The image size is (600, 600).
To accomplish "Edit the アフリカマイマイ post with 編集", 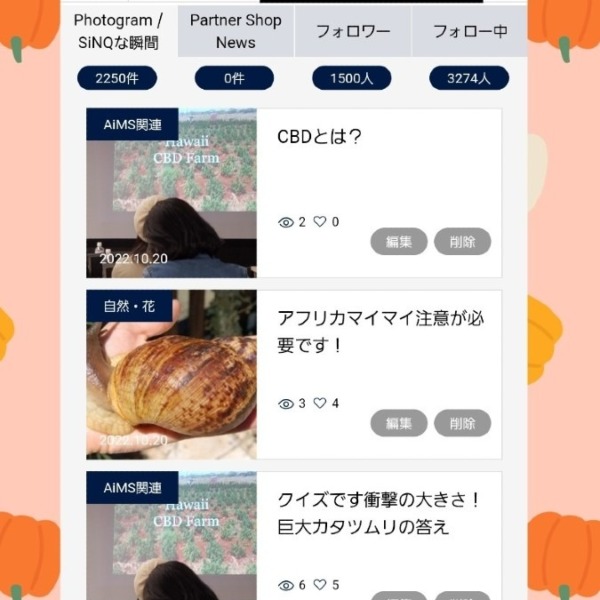I will click(399, 423).
